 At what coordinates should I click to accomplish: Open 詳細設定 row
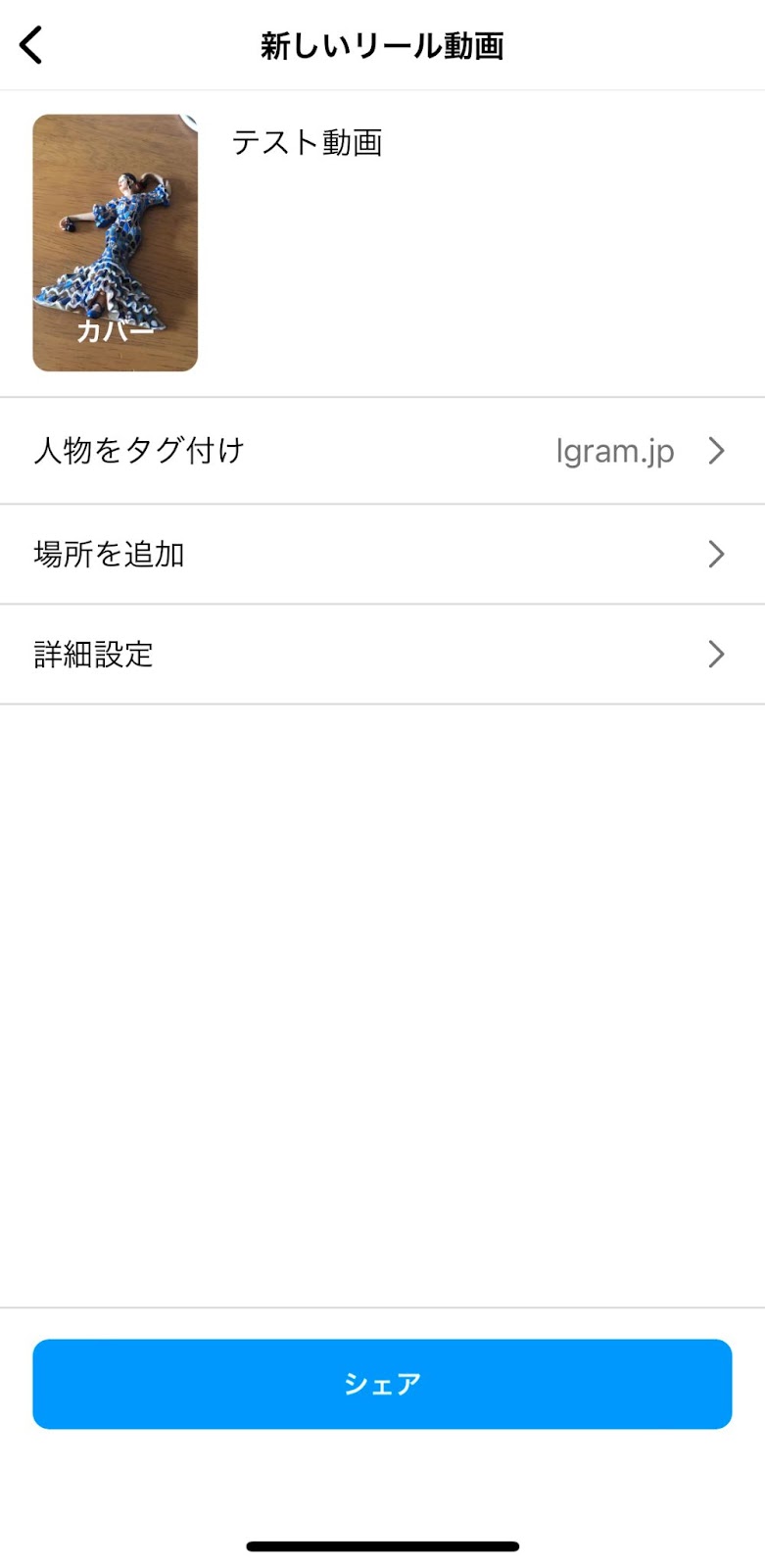coord(382,655)
